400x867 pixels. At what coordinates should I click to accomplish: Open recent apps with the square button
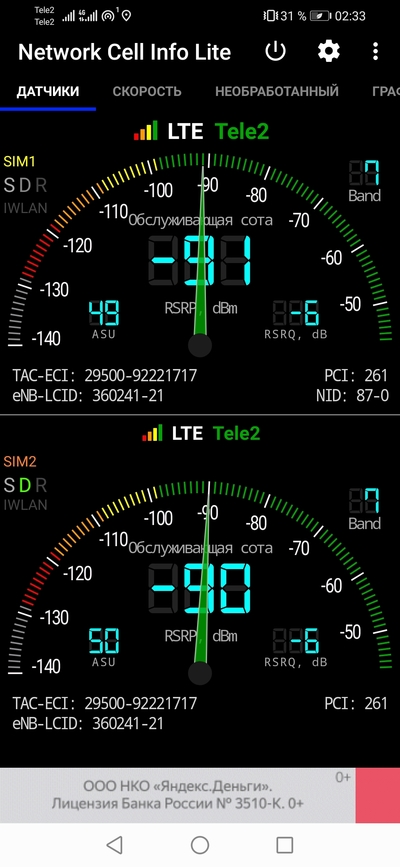tap(284, 844)
